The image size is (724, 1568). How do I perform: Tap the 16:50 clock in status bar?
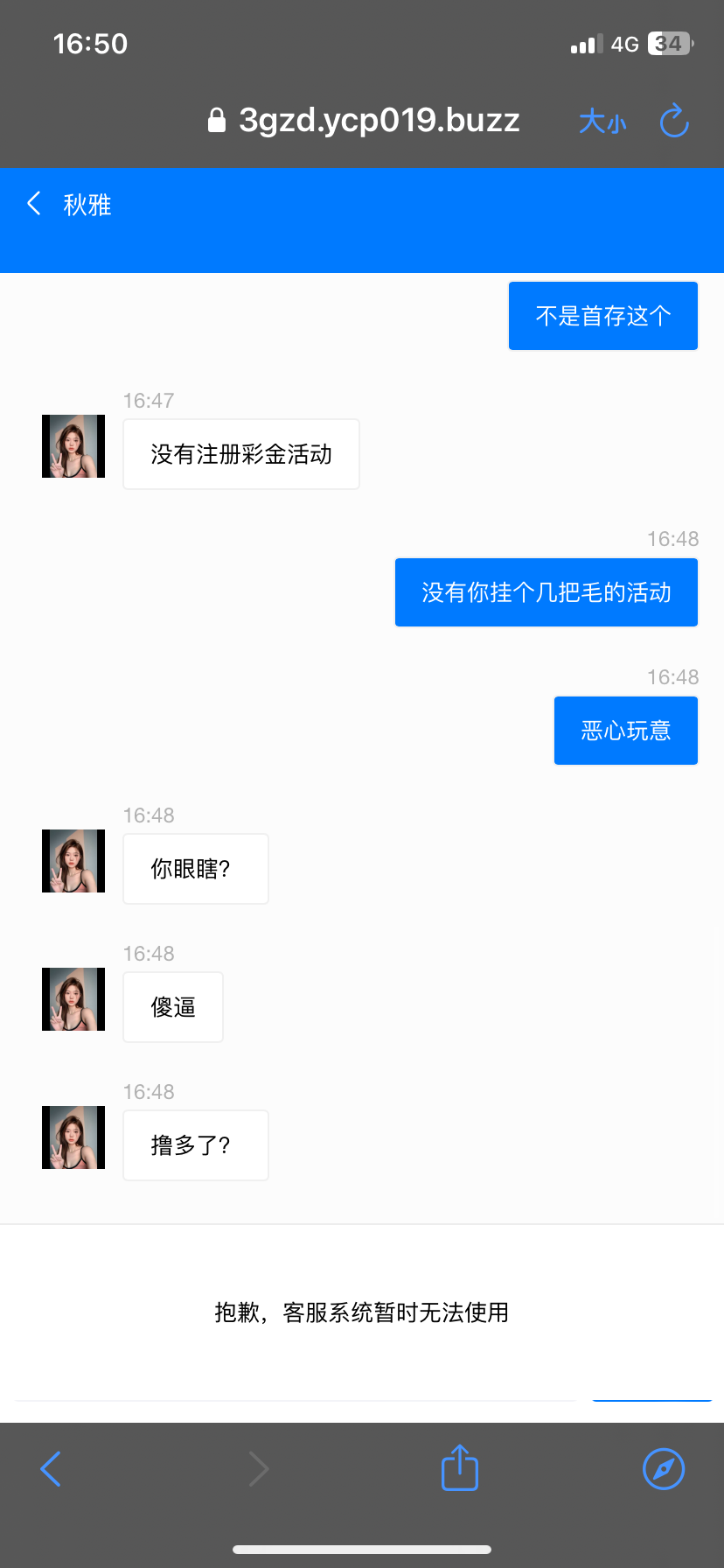tap(90, 43)
